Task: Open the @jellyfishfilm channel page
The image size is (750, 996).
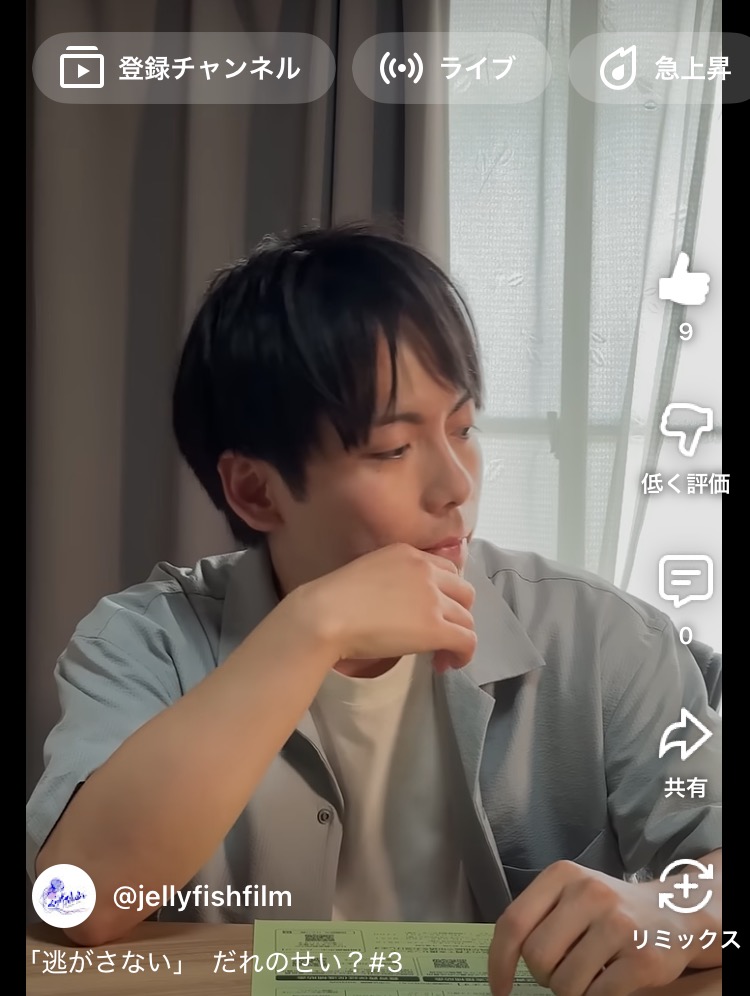Action: pyautogui.click(x=202, y=897)
